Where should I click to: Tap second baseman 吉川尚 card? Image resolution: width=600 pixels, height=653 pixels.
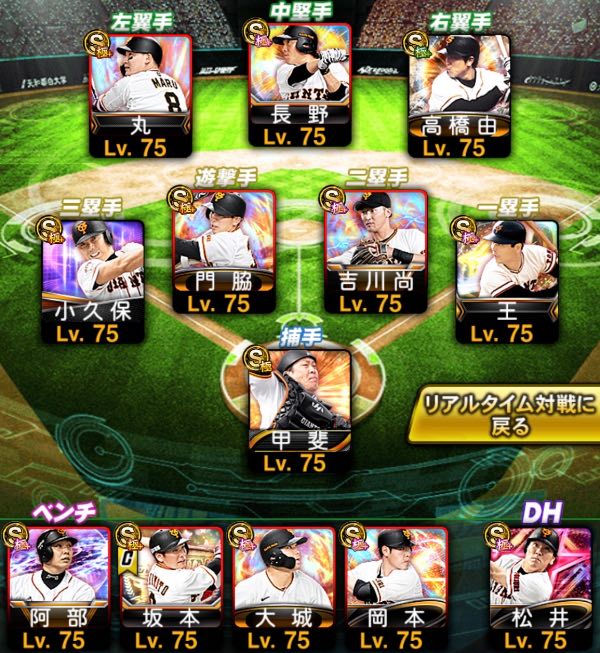point(376,251)
